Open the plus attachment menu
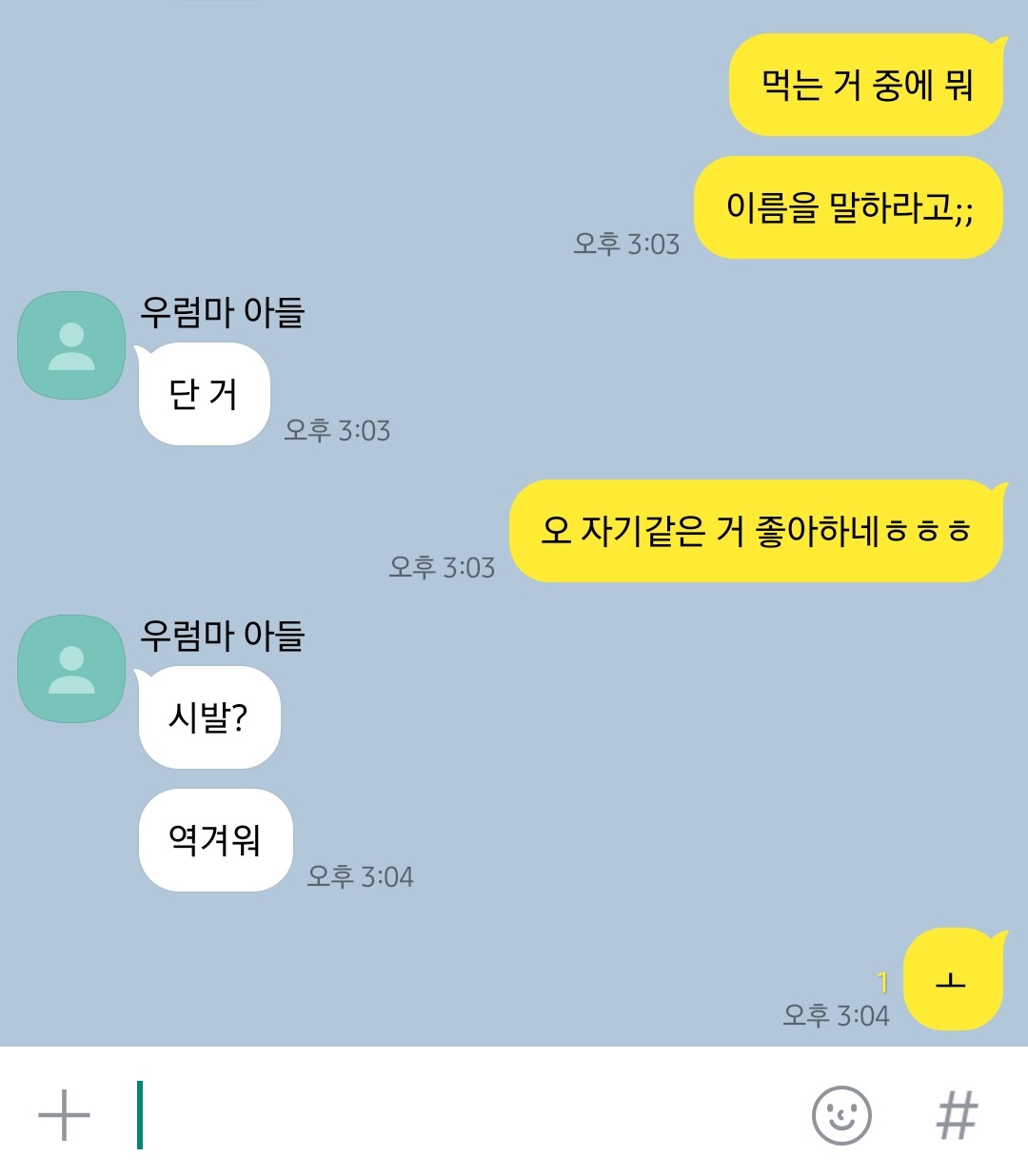This screenshot has height=1176, width=1028. click(x=64, y=1114)
